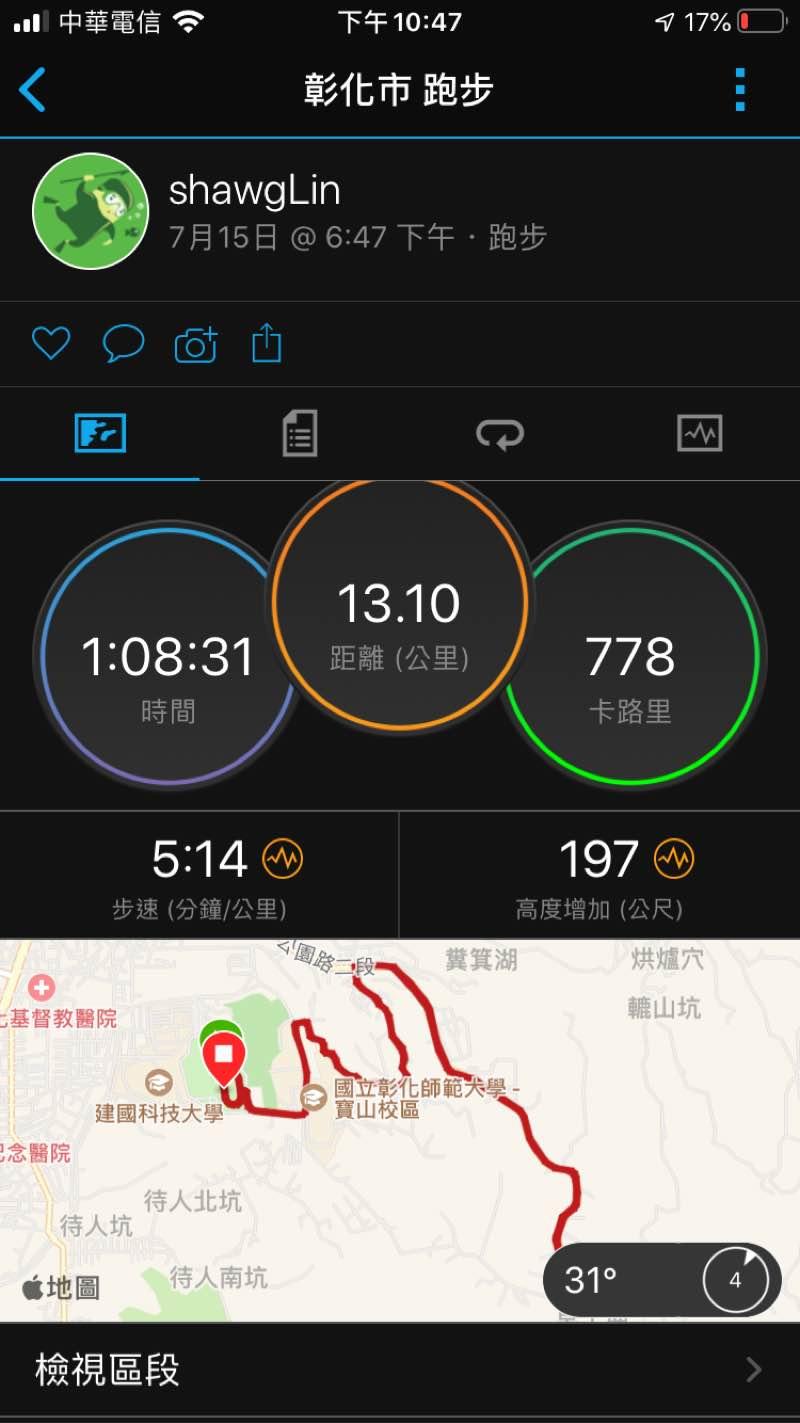This screenshot has width=800, height=1423.
Task: Tap the 31° weather badge
Action: [x=661, y=1280]
